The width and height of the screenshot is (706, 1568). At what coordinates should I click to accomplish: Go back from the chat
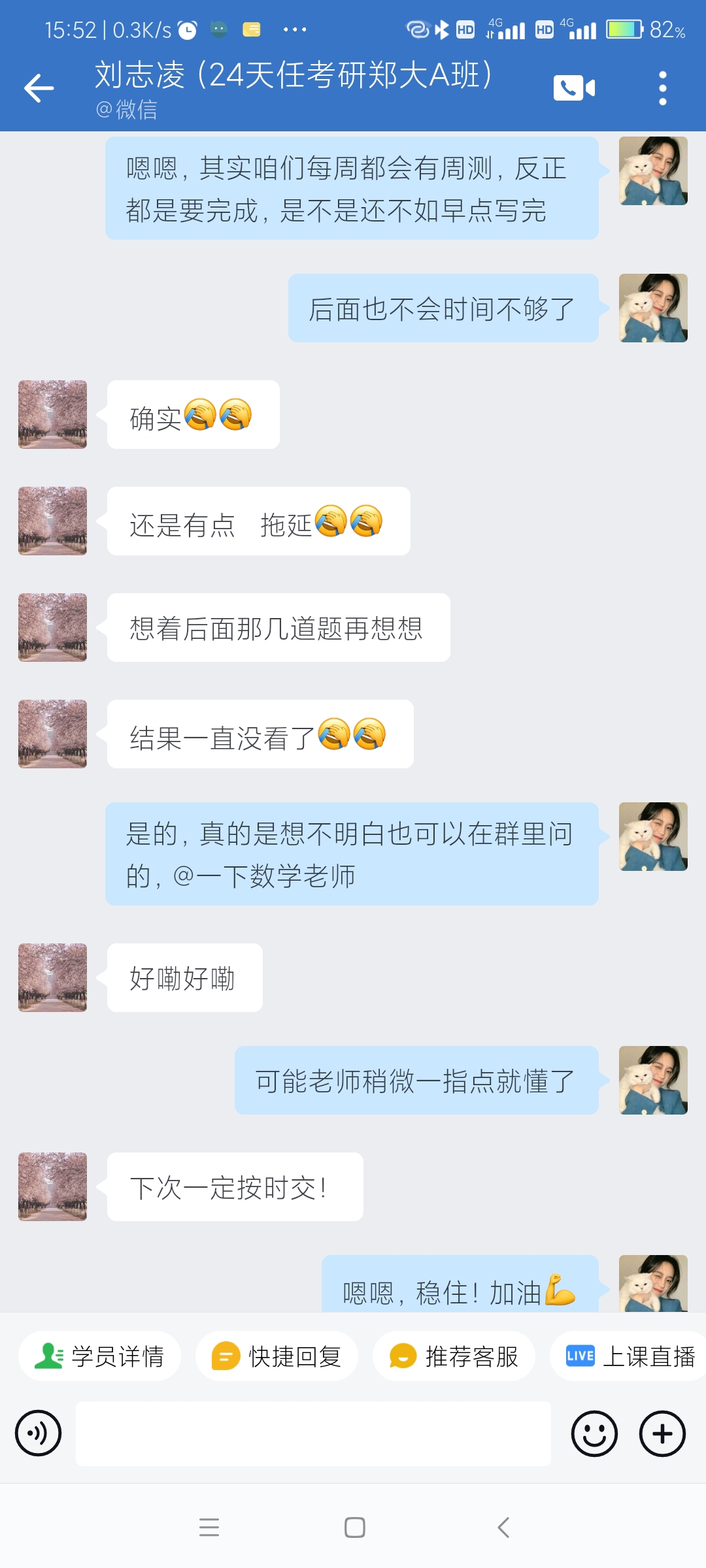(x=39, y=88)
